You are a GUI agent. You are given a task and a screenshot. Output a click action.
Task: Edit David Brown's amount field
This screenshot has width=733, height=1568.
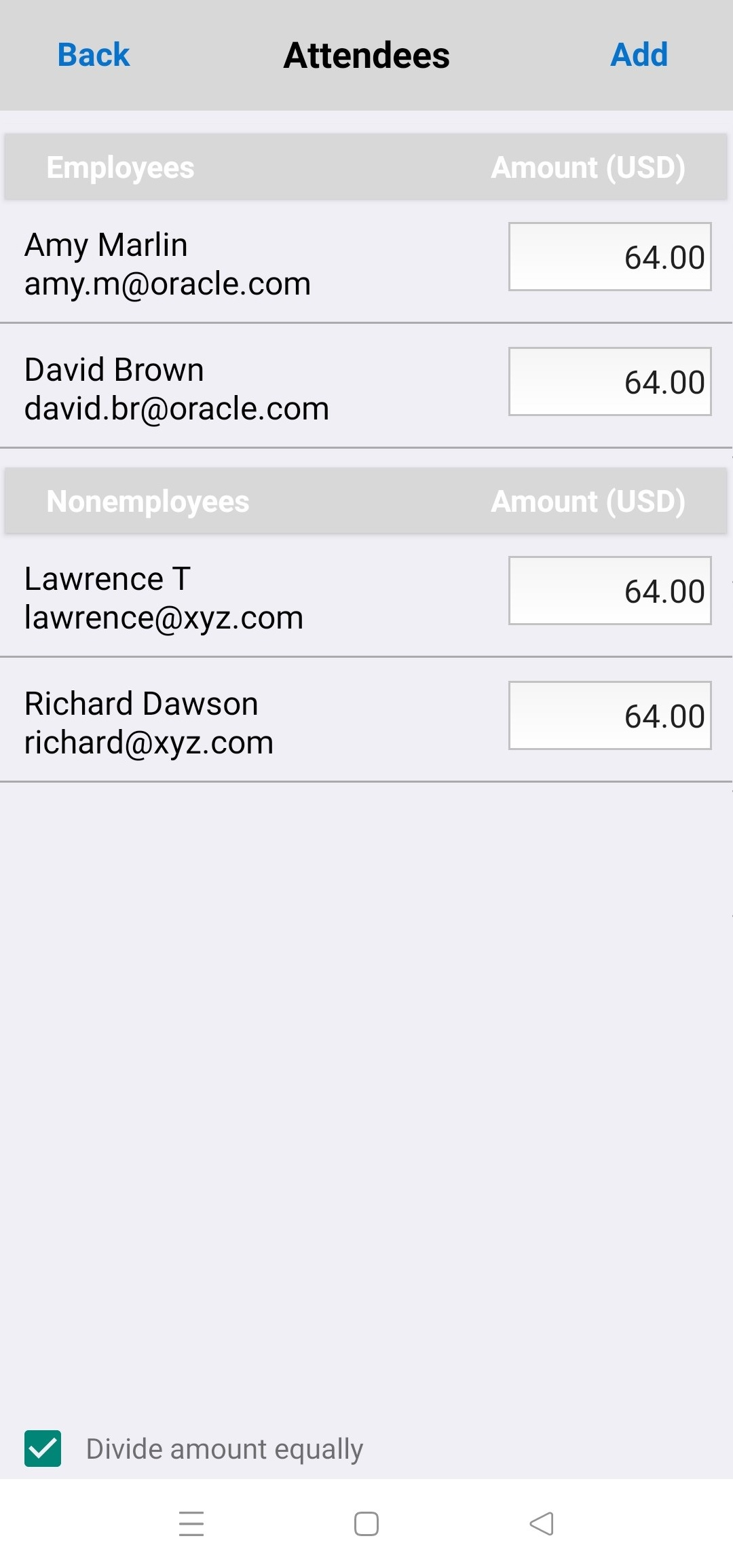[609, 382]
